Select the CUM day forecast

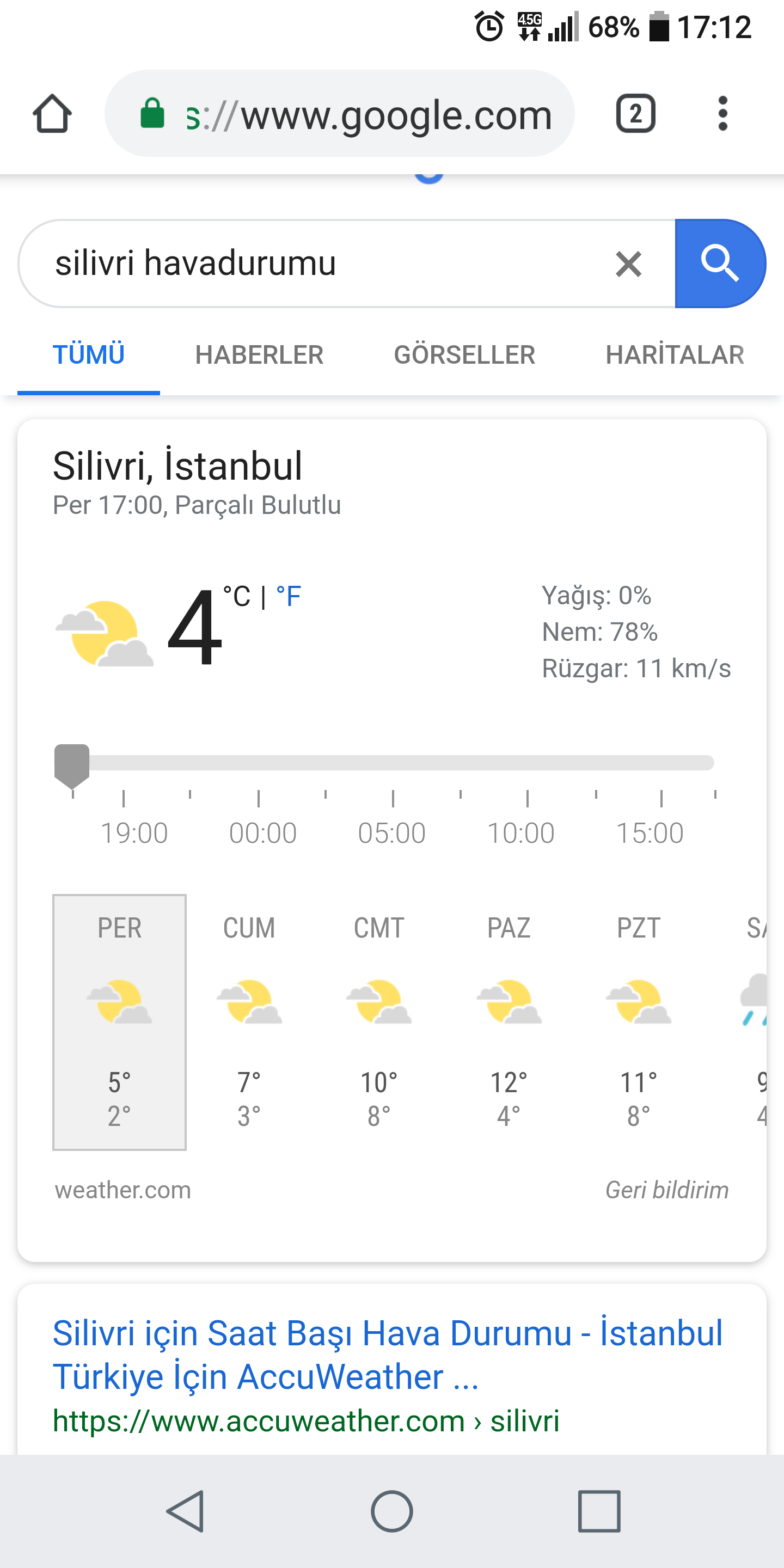[249, 1022]
